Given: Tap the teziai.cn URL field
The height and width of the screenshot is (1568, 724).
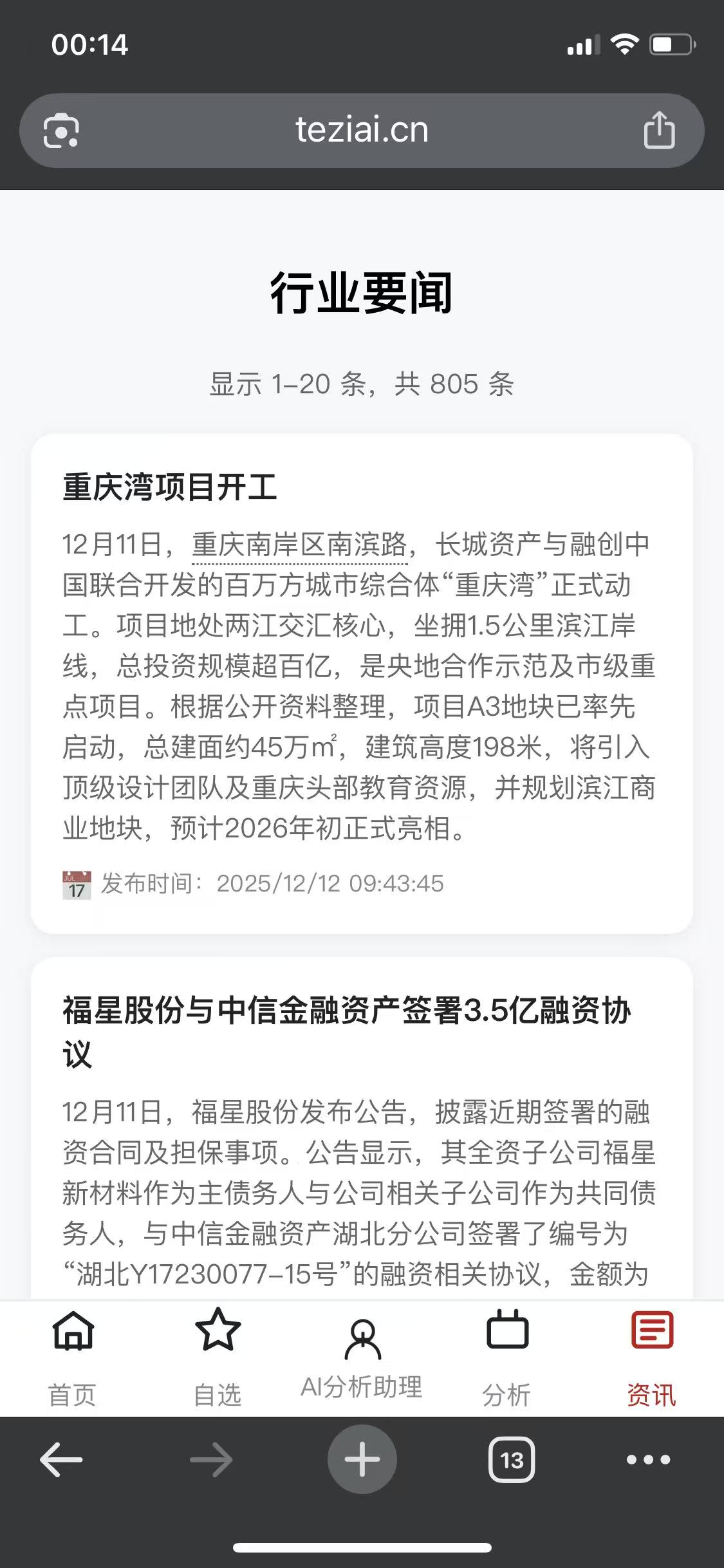Looking at the screenshot, I should point(362,131).
